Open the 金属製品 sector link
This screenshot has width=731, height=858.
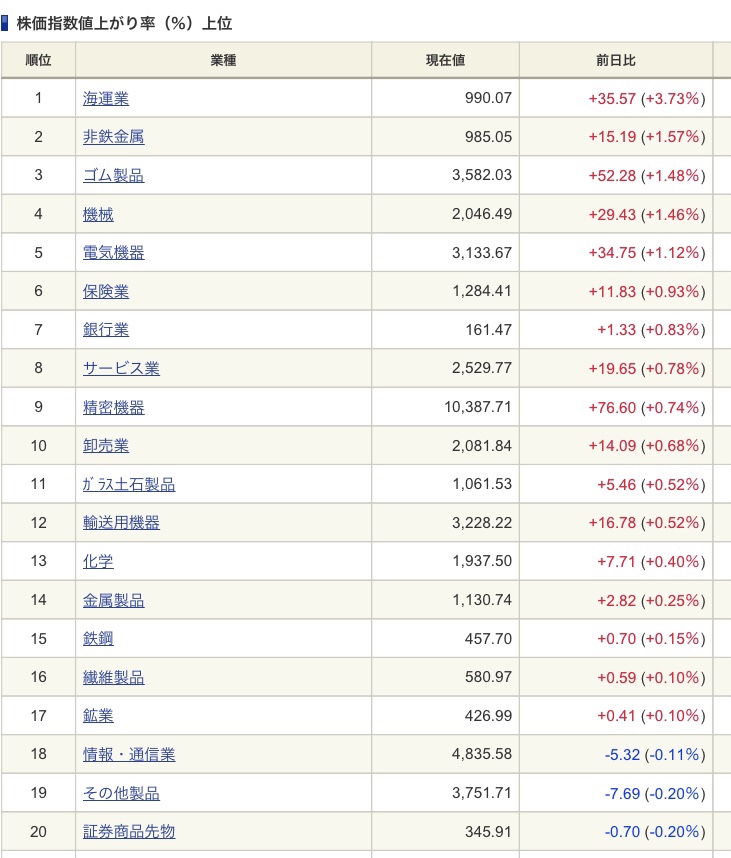click(x=113, y=601)
